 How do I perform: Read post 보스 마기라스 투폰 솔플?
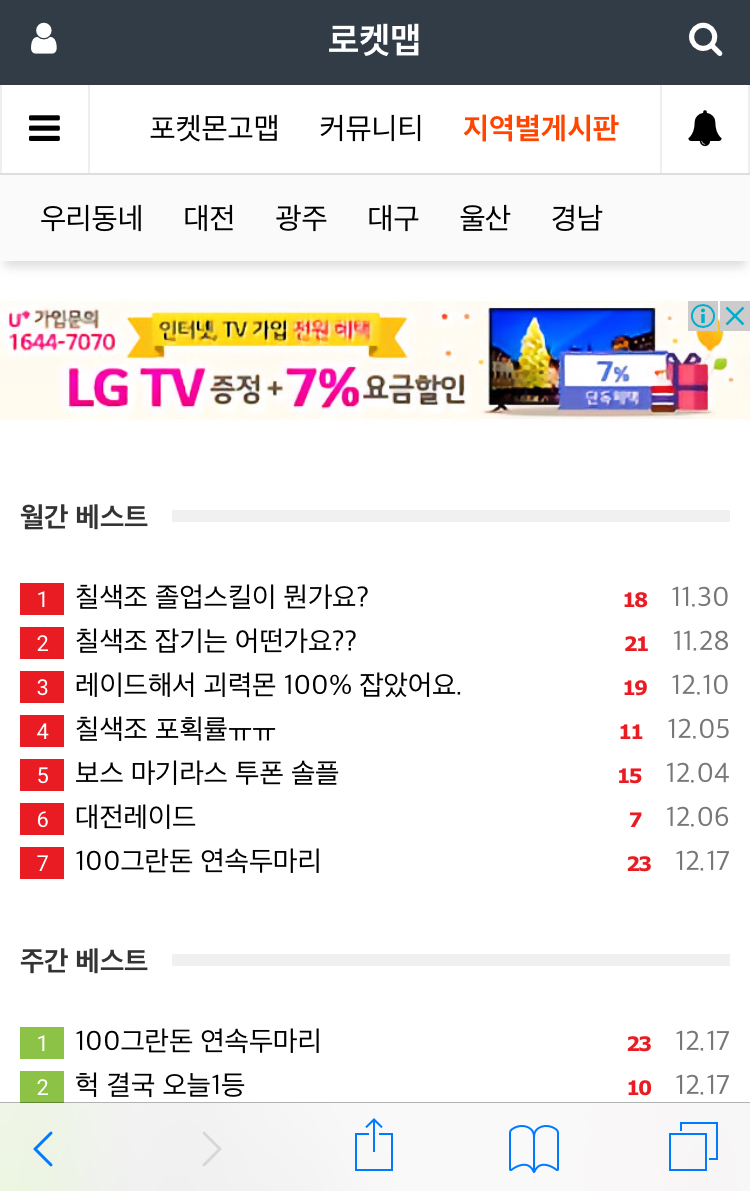click(207, 773)
